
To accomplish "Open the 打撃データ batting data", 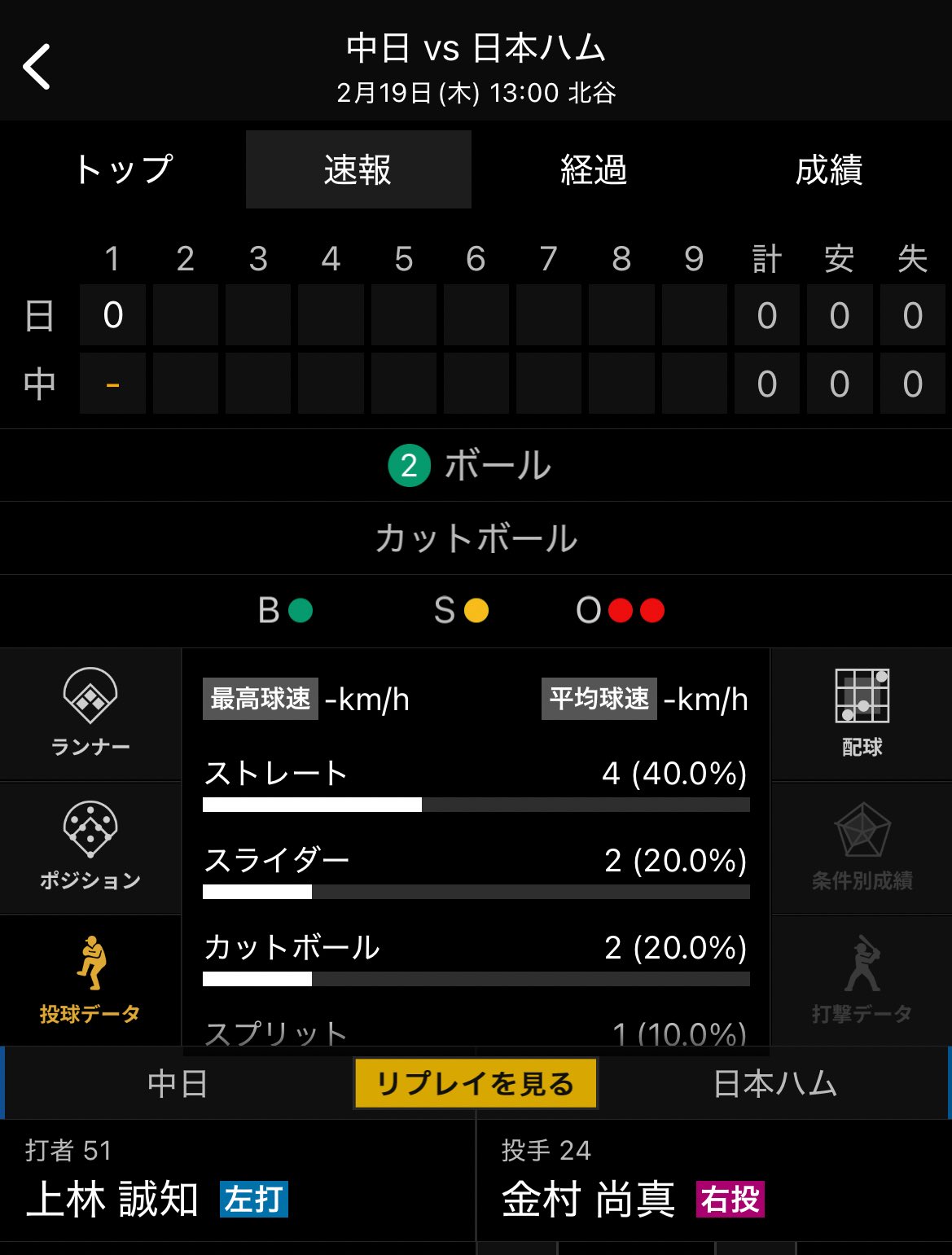I will [862, 981].
